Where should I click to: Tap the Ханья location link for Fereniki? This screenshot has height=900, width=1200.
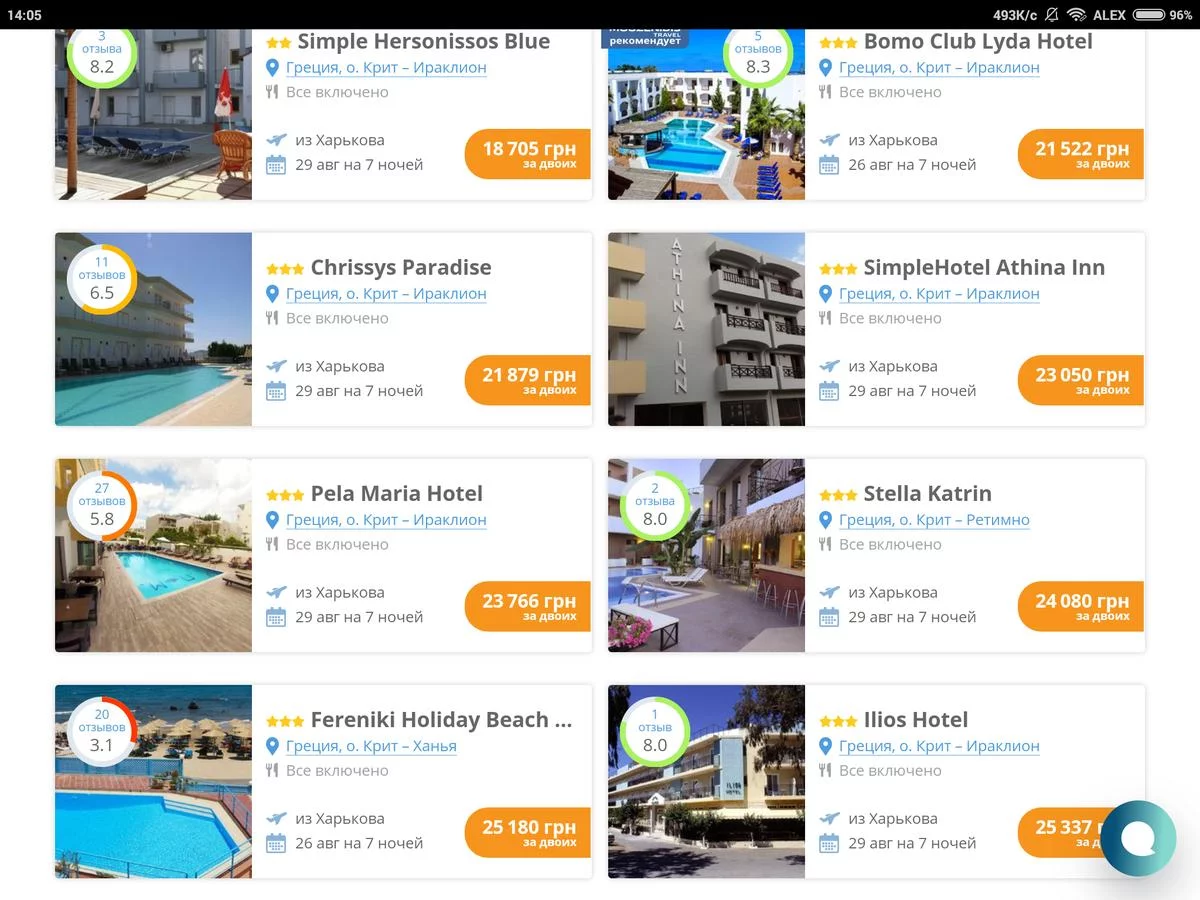tap(371, 746)
